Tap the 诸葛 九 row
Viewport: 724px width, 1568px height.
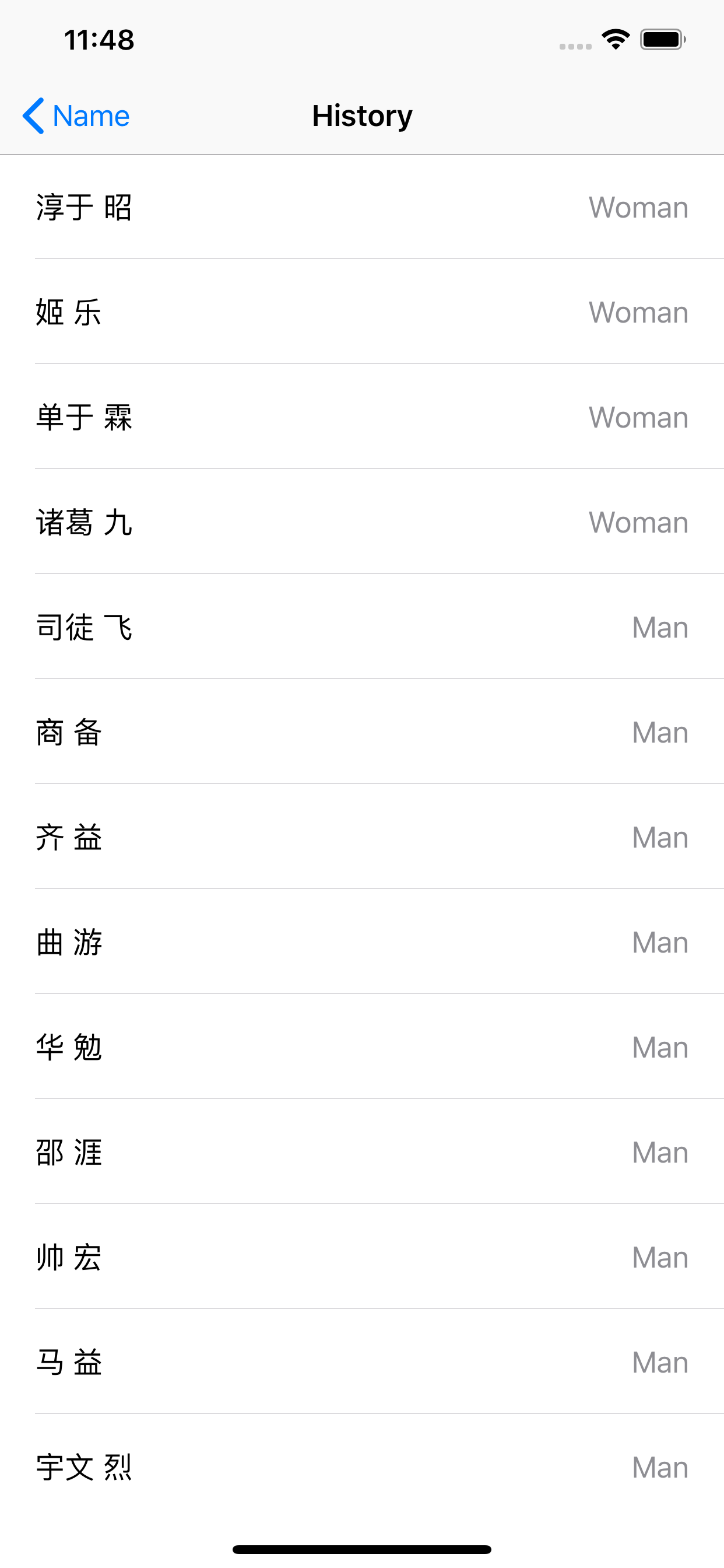362,521
